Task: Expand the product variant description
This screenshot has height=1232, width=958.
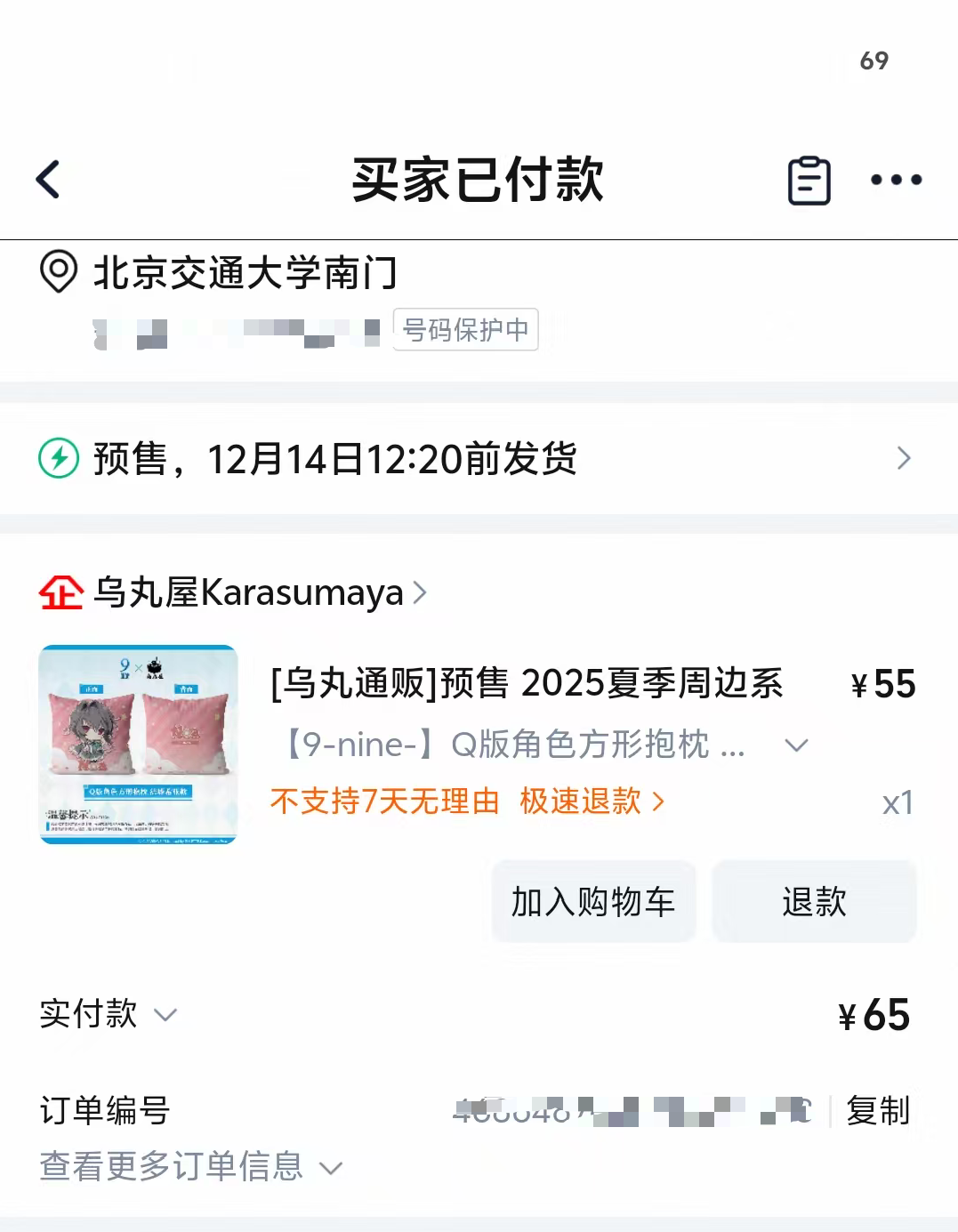Action: 796,745
